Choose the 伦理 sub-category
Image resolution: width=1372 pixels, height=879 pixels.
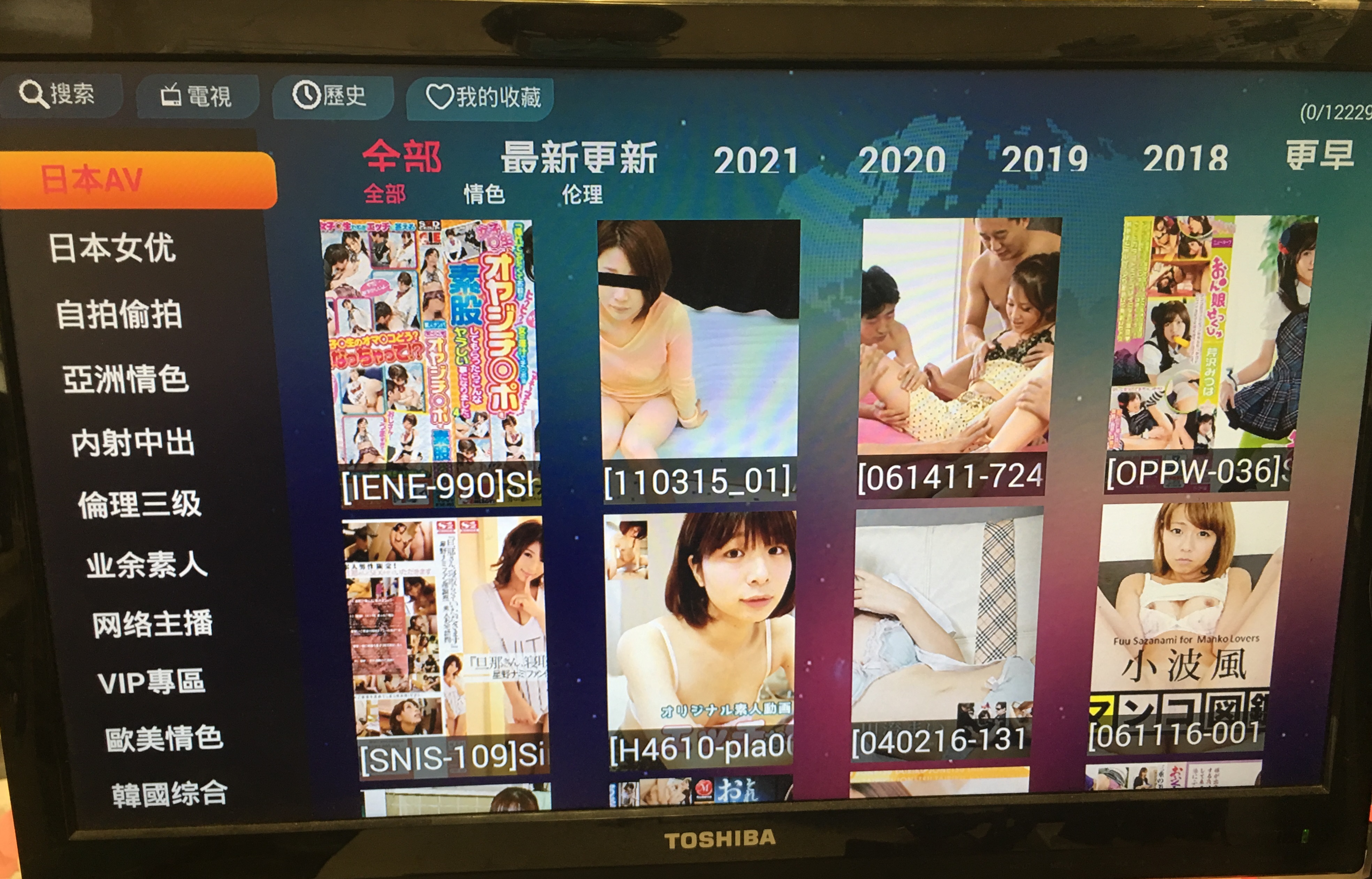[x=582, y=195]
